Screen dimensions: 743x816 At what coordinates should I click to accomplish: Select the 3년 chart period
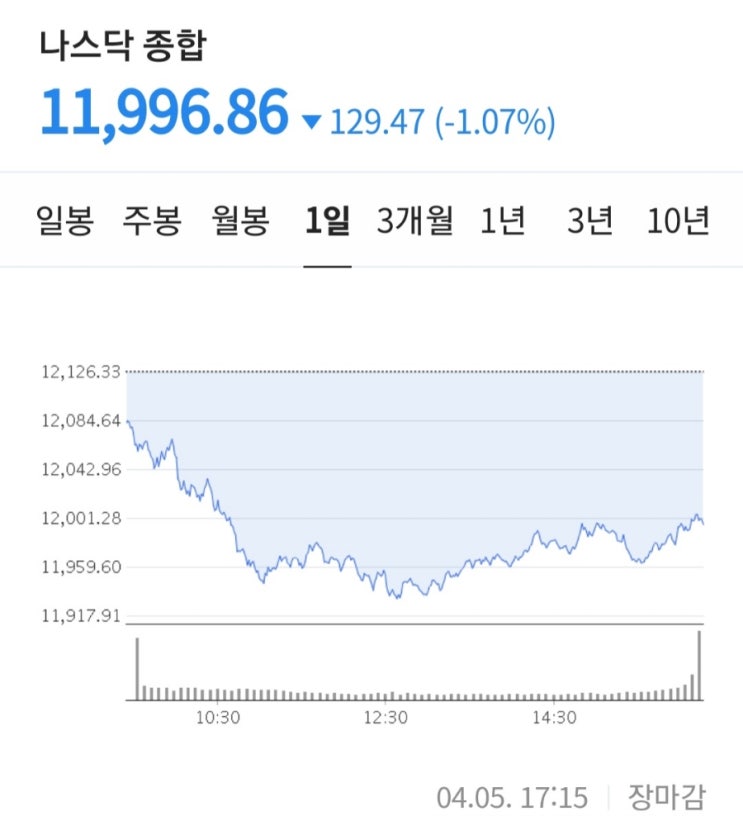(x=590, y=221)
